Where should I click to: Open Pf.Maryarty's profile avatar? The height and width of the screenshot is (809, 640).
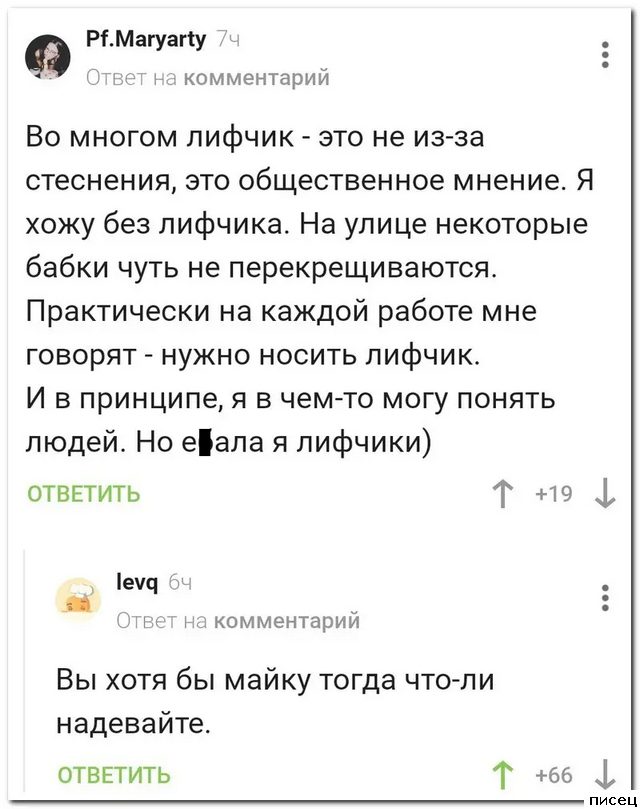47,56
